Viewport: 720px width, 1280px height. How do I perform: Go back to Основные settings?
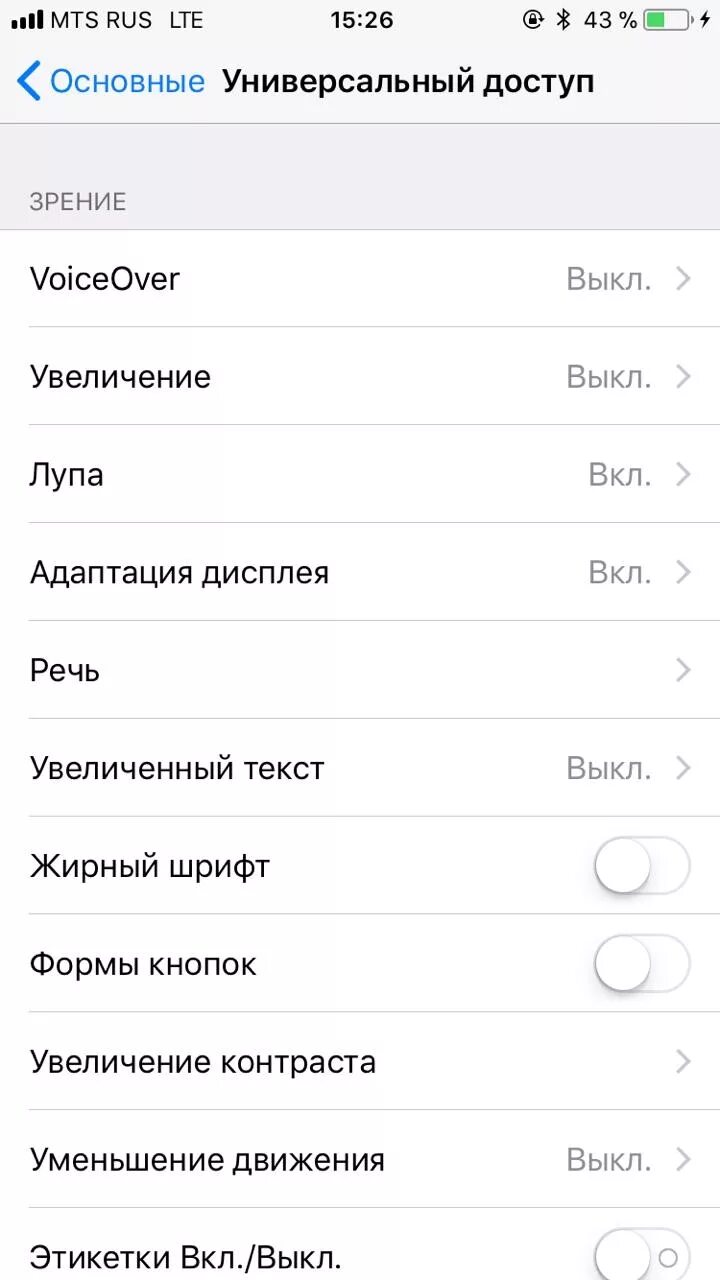coord(110,81)
